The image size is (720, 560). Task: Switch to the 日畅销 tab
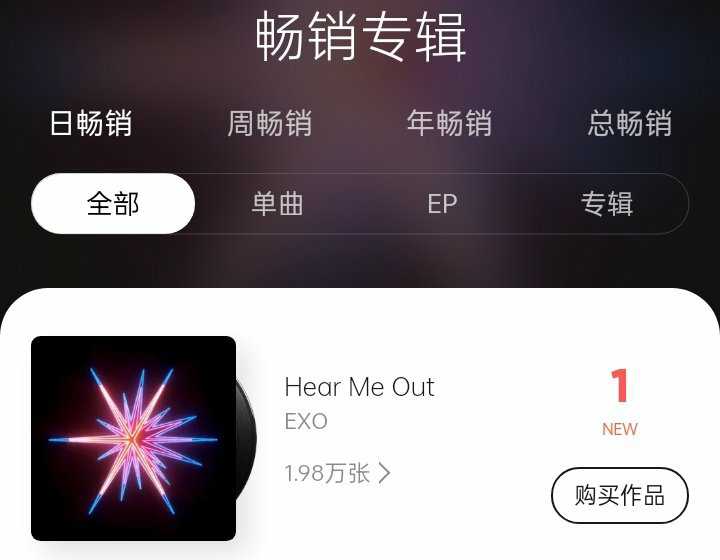(91, 124)
